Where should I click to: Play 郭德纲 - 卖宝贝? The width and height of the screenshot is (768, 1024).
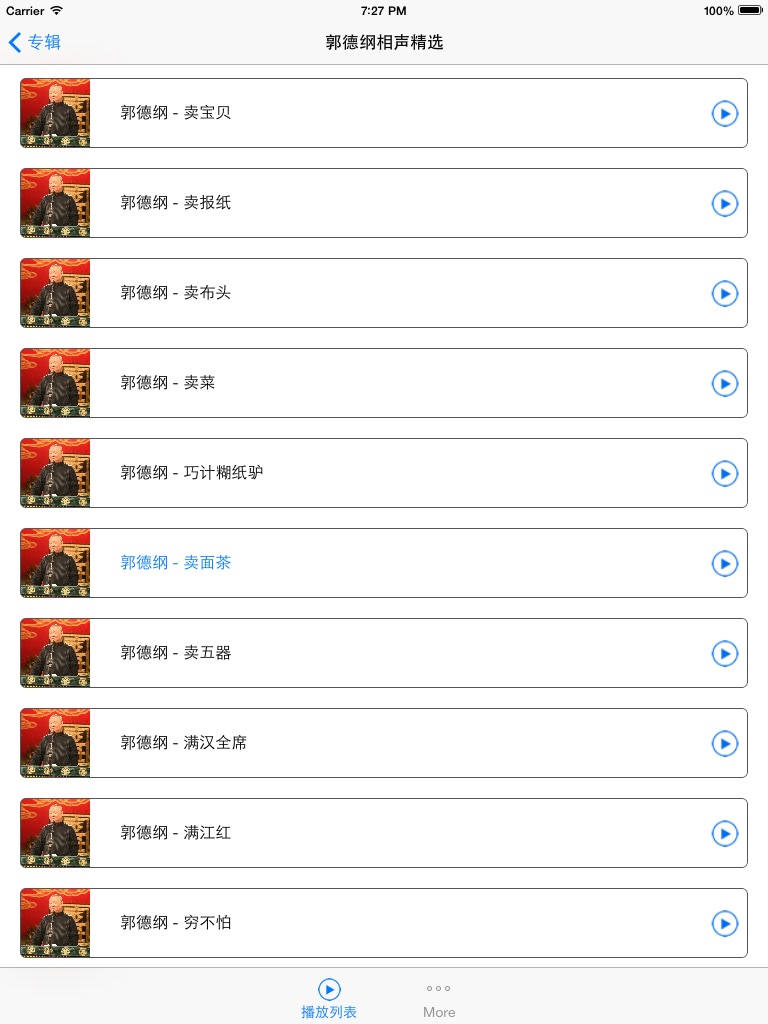pyautogui.click(x=724, y=113)
